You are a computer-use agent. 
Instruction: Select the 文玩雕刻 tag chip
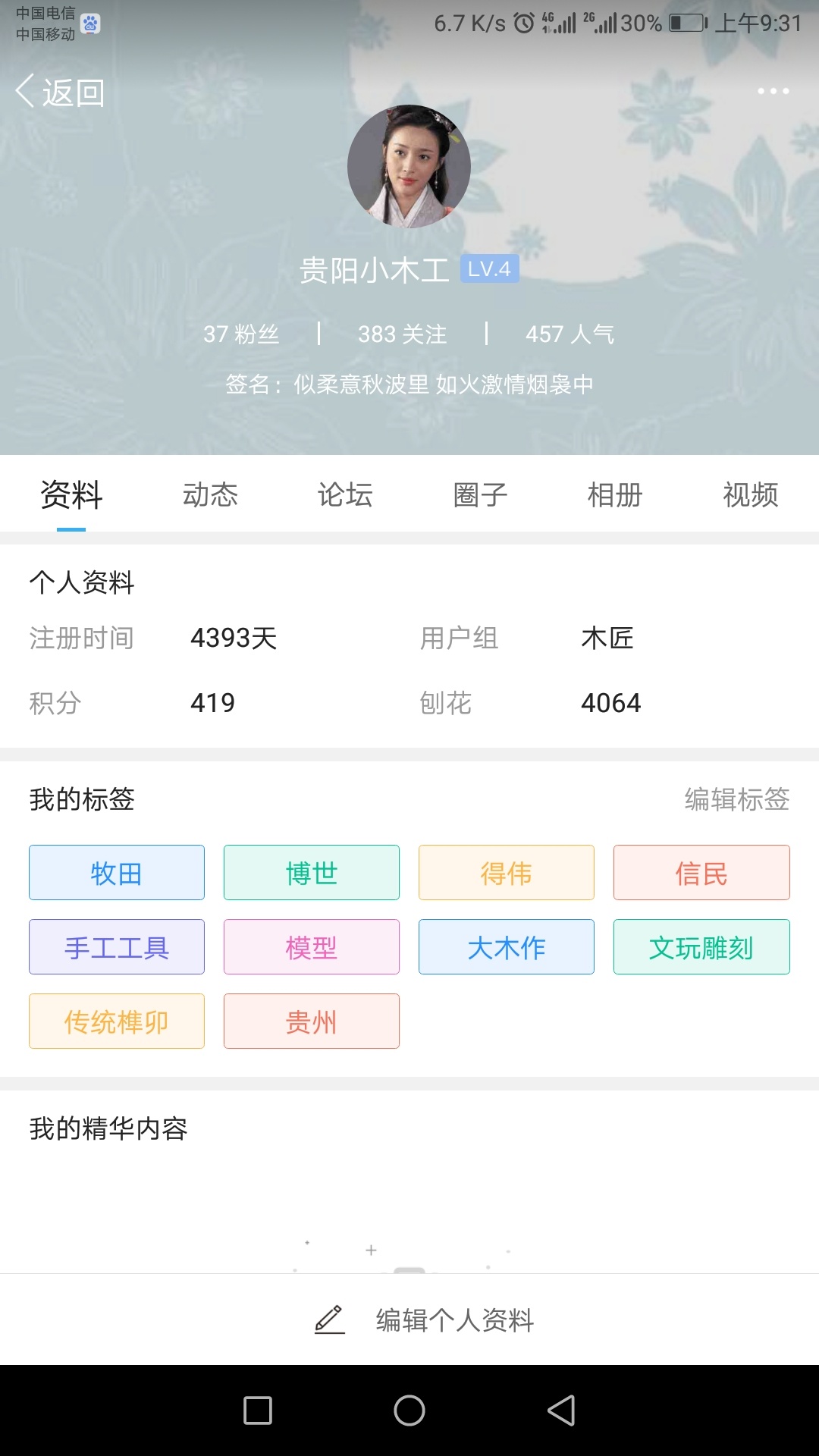click(x=701, y=947)
